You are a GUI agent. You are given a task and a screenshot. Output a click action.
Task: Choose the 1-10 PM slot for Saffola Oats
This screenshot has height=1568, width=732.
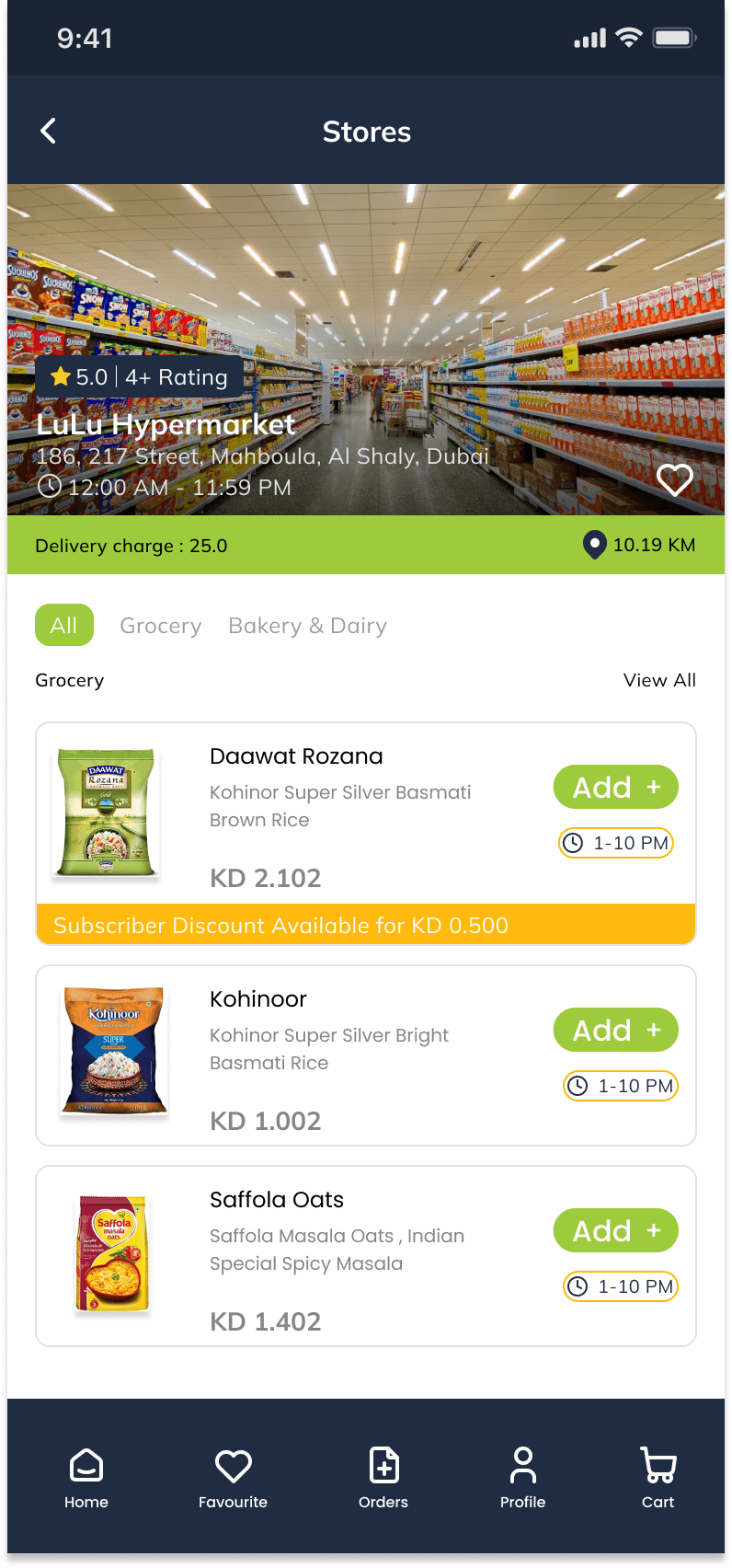click(621, 1286)
